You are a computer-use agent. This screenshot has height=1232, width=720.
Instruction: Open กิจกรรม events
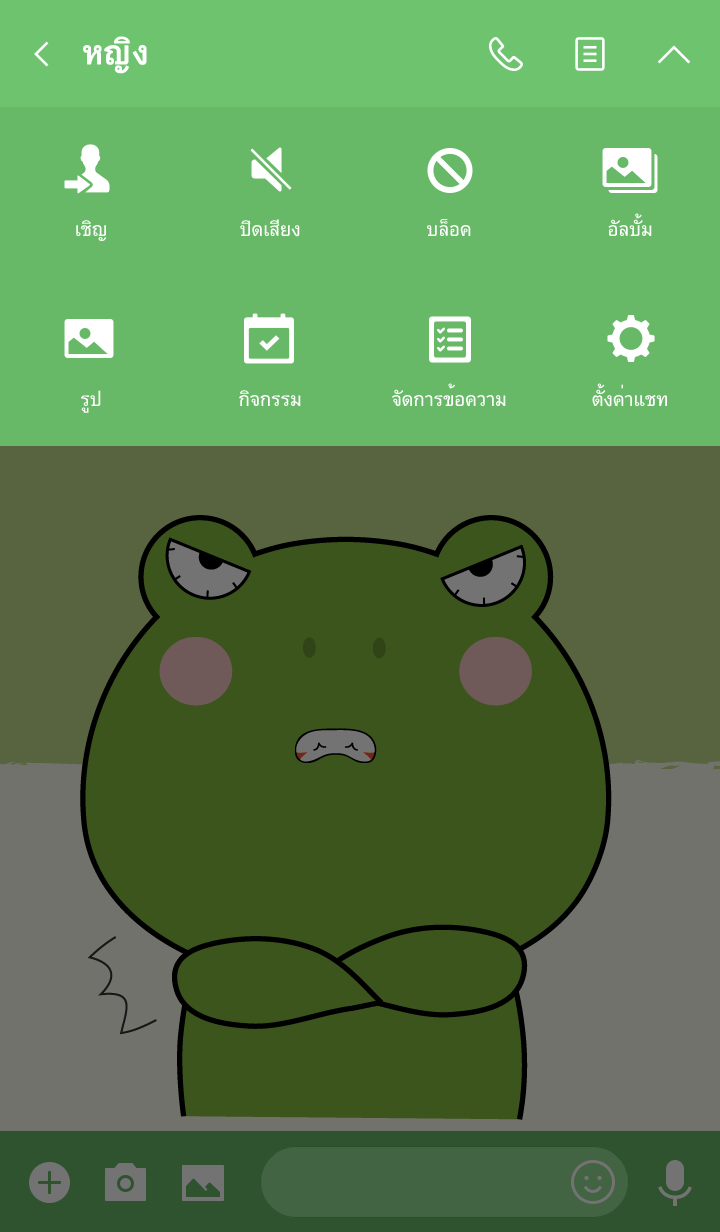tap(270, 360)
